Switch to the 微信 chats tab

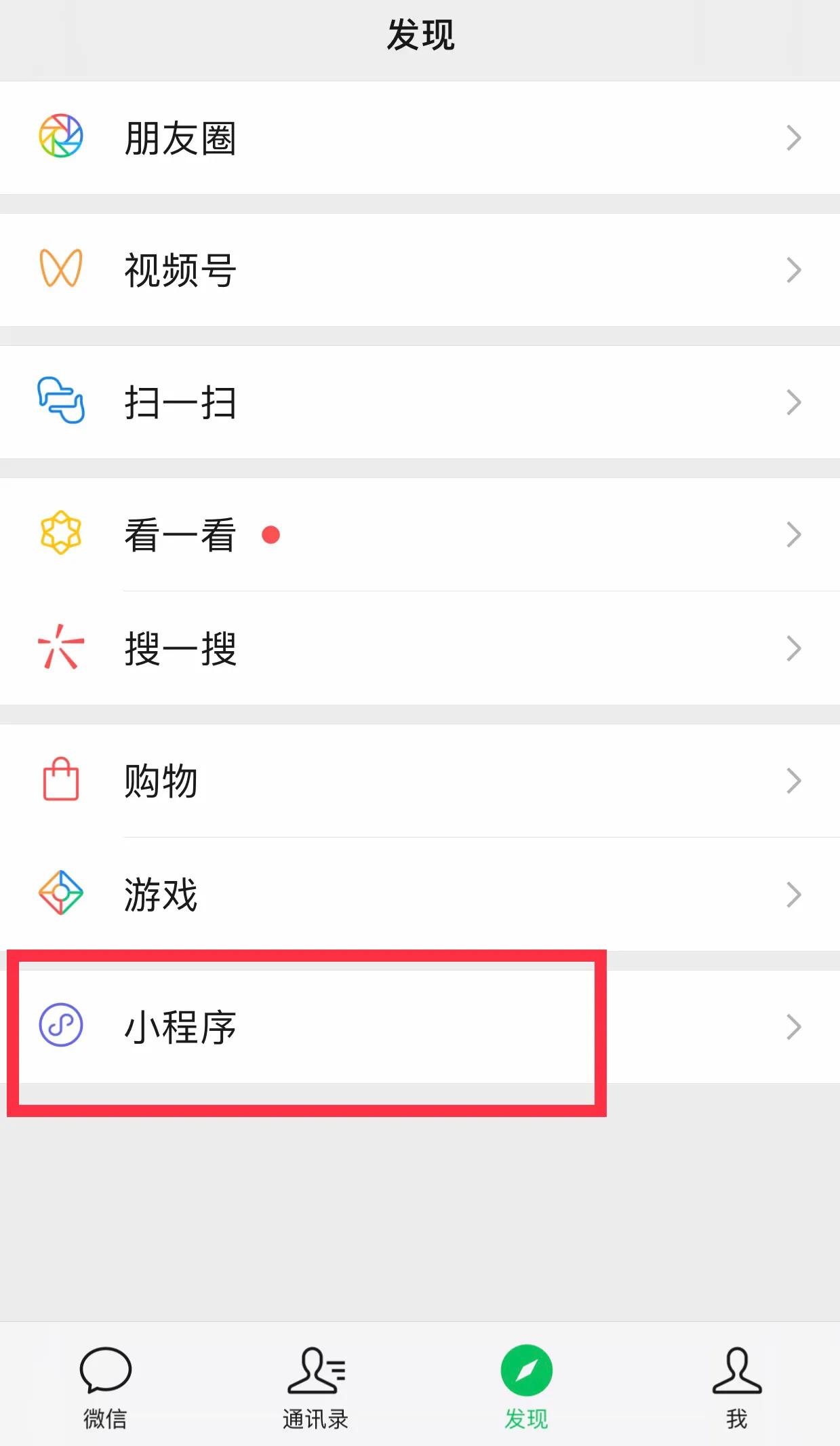point(105,1384)
